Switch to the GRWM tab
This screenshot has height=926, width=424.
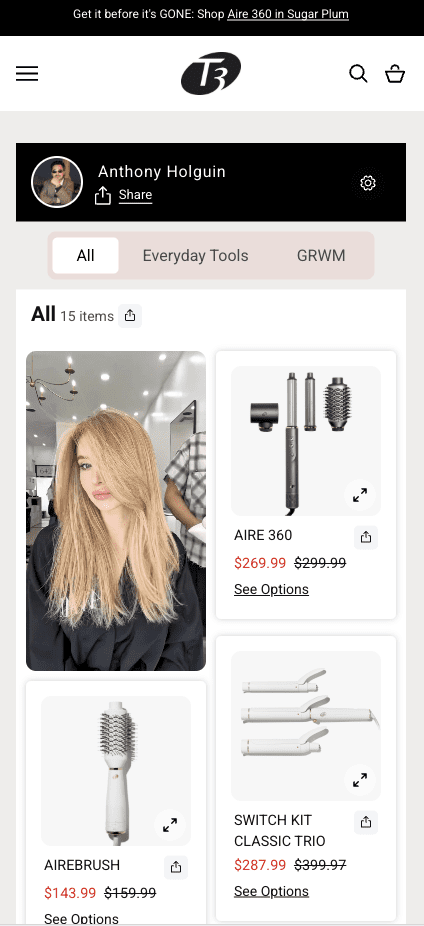tap(321, 256)
